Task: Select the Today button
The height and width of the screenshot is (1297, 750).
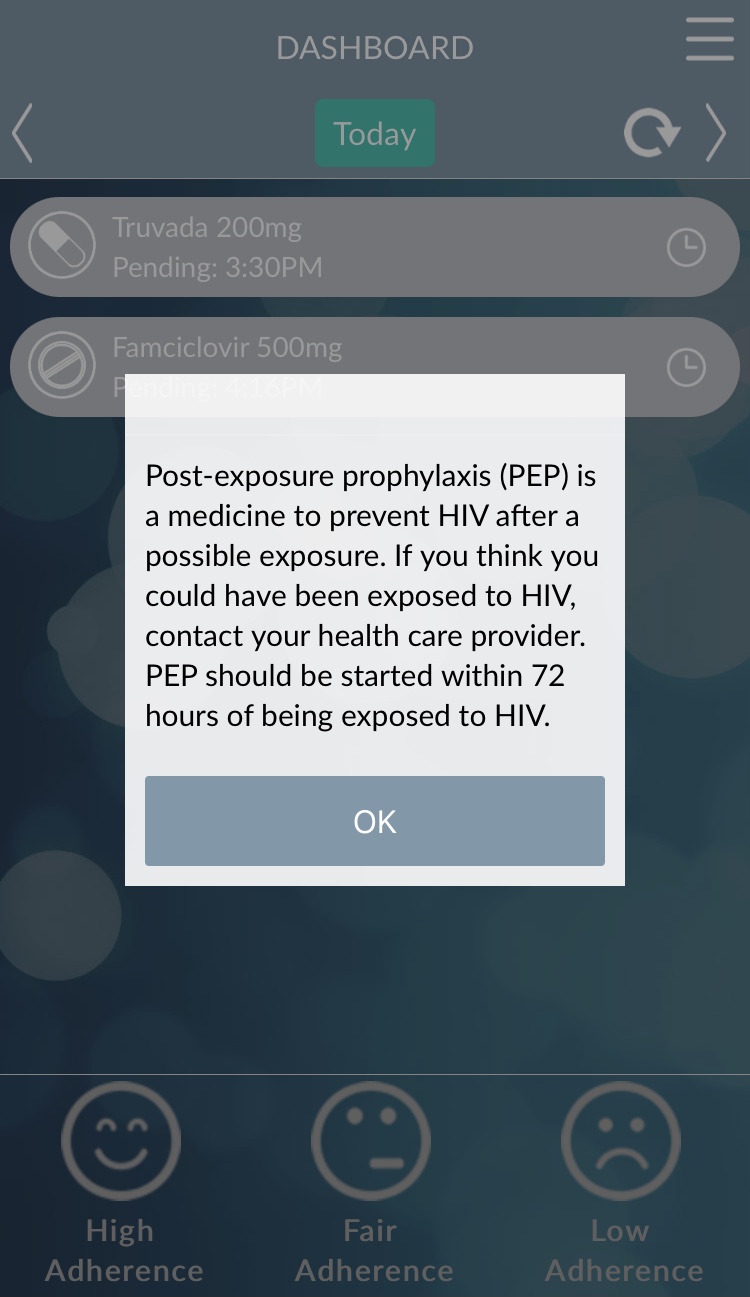Action: pyautogui.click(x=375, y=134)
